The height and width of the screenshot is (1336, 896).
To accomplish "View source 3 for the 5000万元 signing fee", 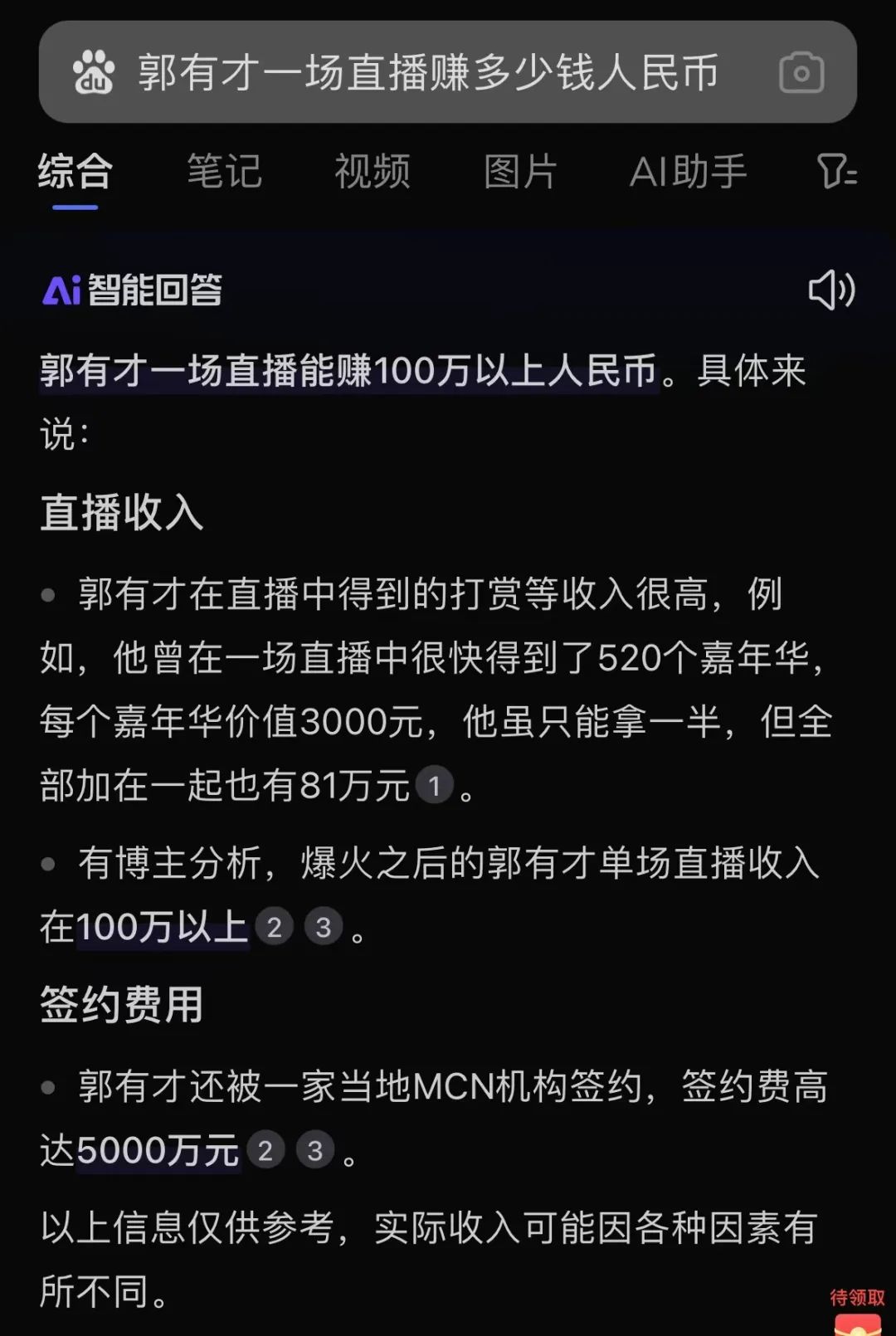I will click(315, 1151).
